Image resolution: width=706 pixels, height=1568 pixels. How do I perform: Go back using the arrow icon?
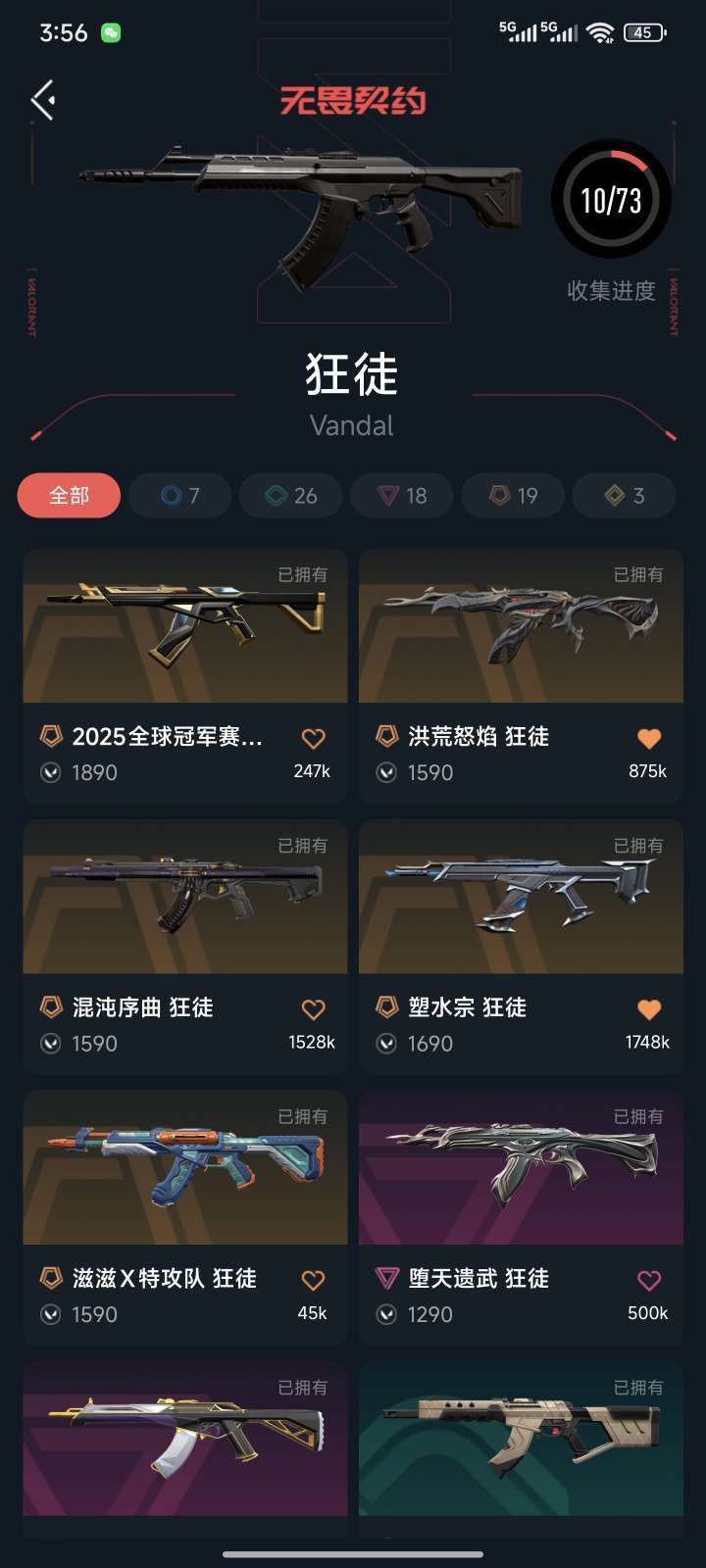(43, 100)
